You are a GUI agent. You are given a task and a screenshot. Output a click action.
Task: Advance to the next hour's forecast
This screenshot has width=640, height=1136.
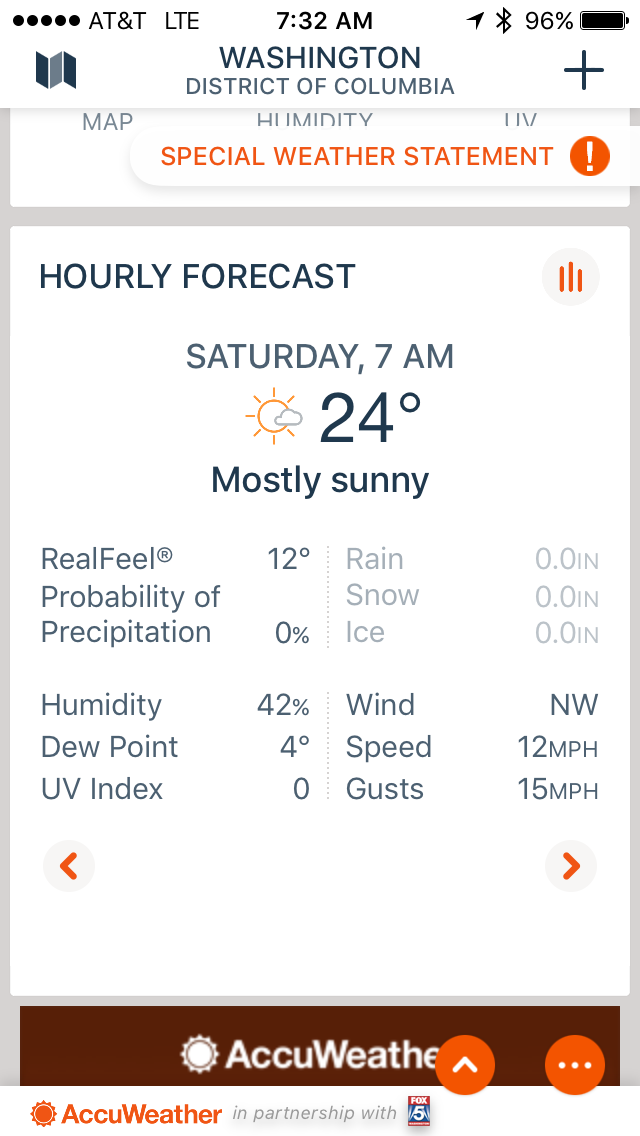click(x=571, y=865)
